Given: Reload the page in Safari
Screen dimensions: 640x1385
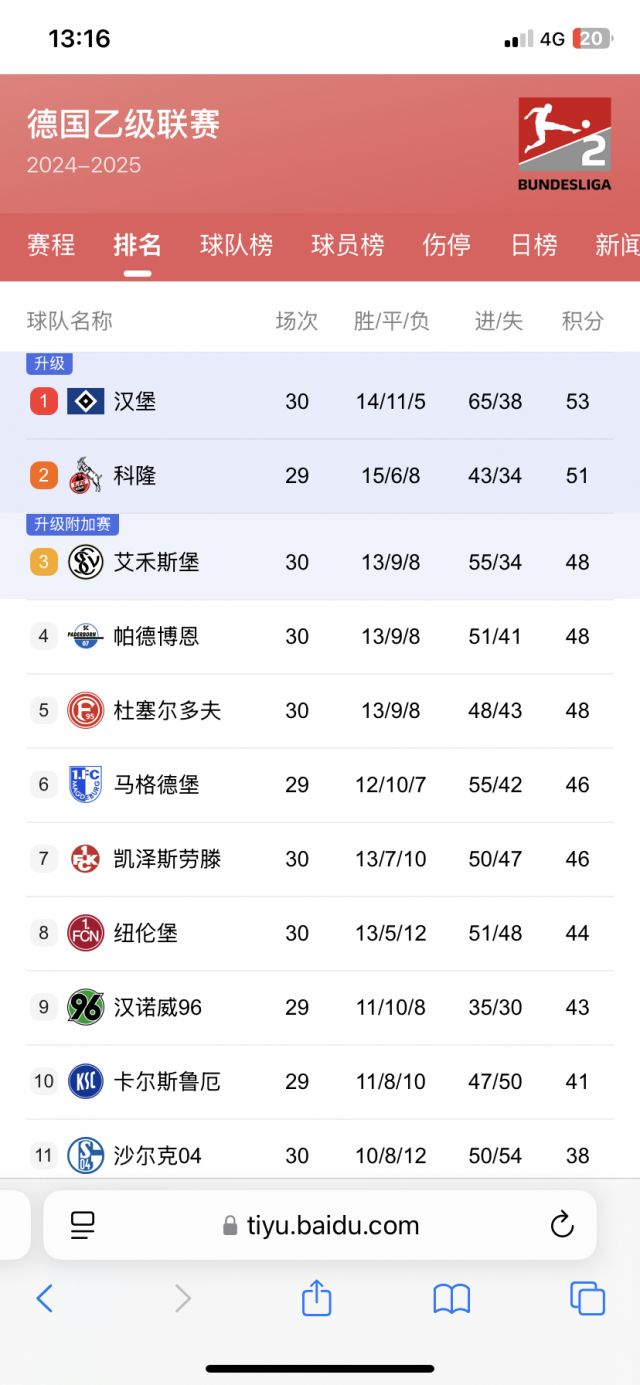Looking at the screenshot, I should [562, 1224].
